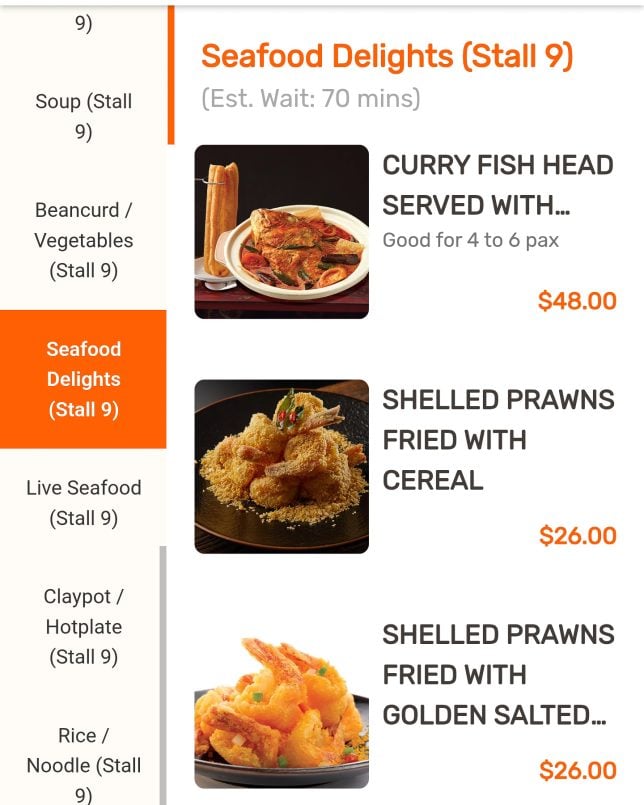Switch to Soup (Stall 9) category
The width and height of the screenshot is (644, 805).
point(83,116)
